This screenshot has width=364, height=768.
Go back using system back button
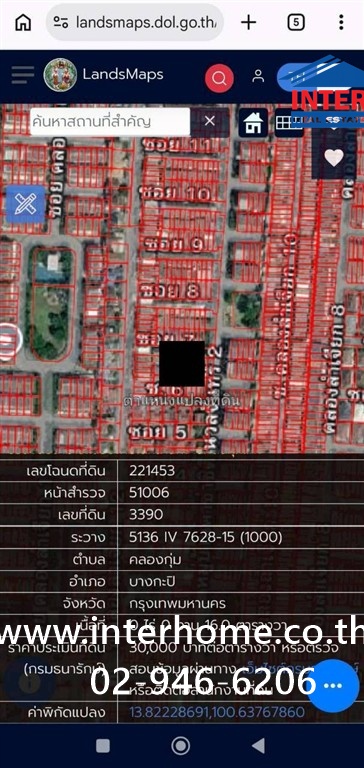click(258, 745)
